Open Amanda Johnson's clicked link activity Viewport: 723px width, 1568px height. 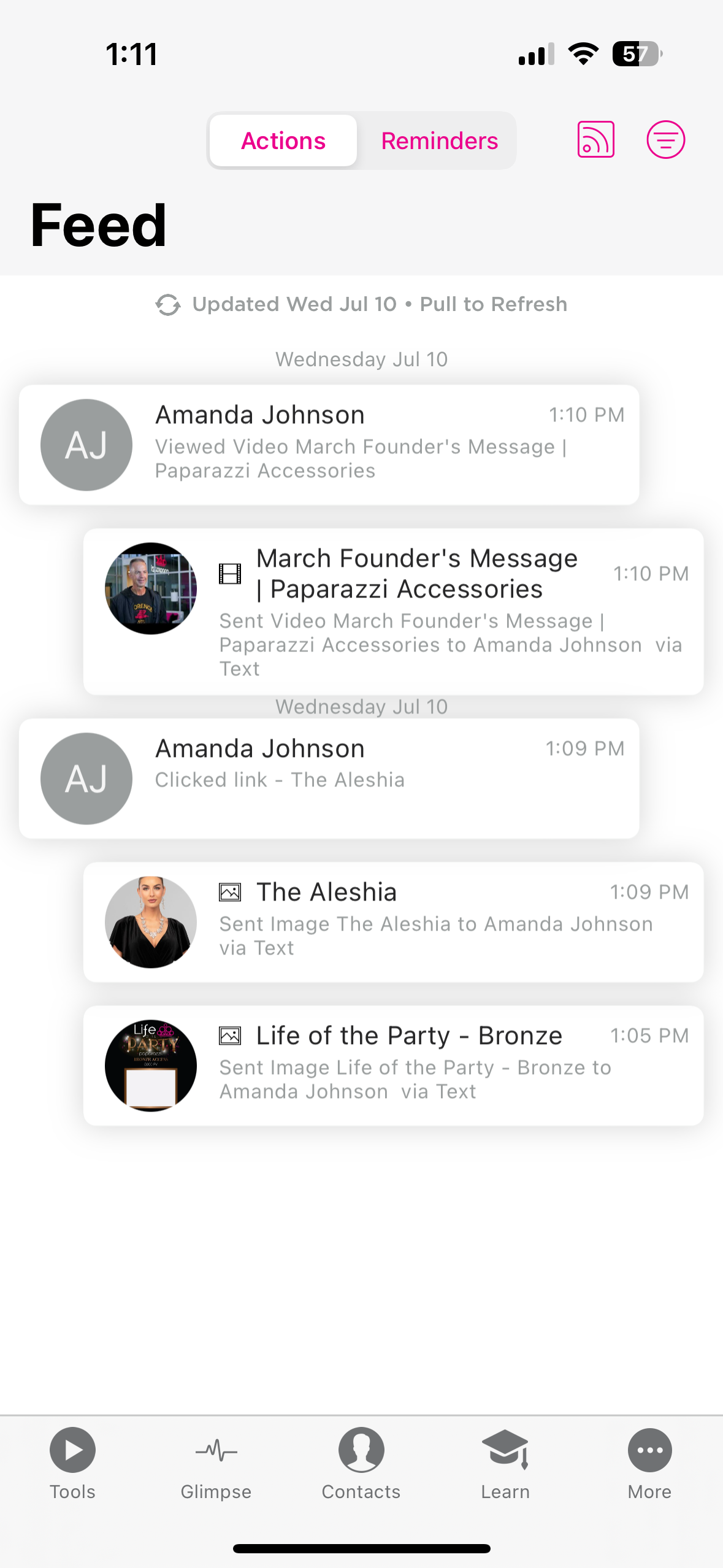(329, 778)
